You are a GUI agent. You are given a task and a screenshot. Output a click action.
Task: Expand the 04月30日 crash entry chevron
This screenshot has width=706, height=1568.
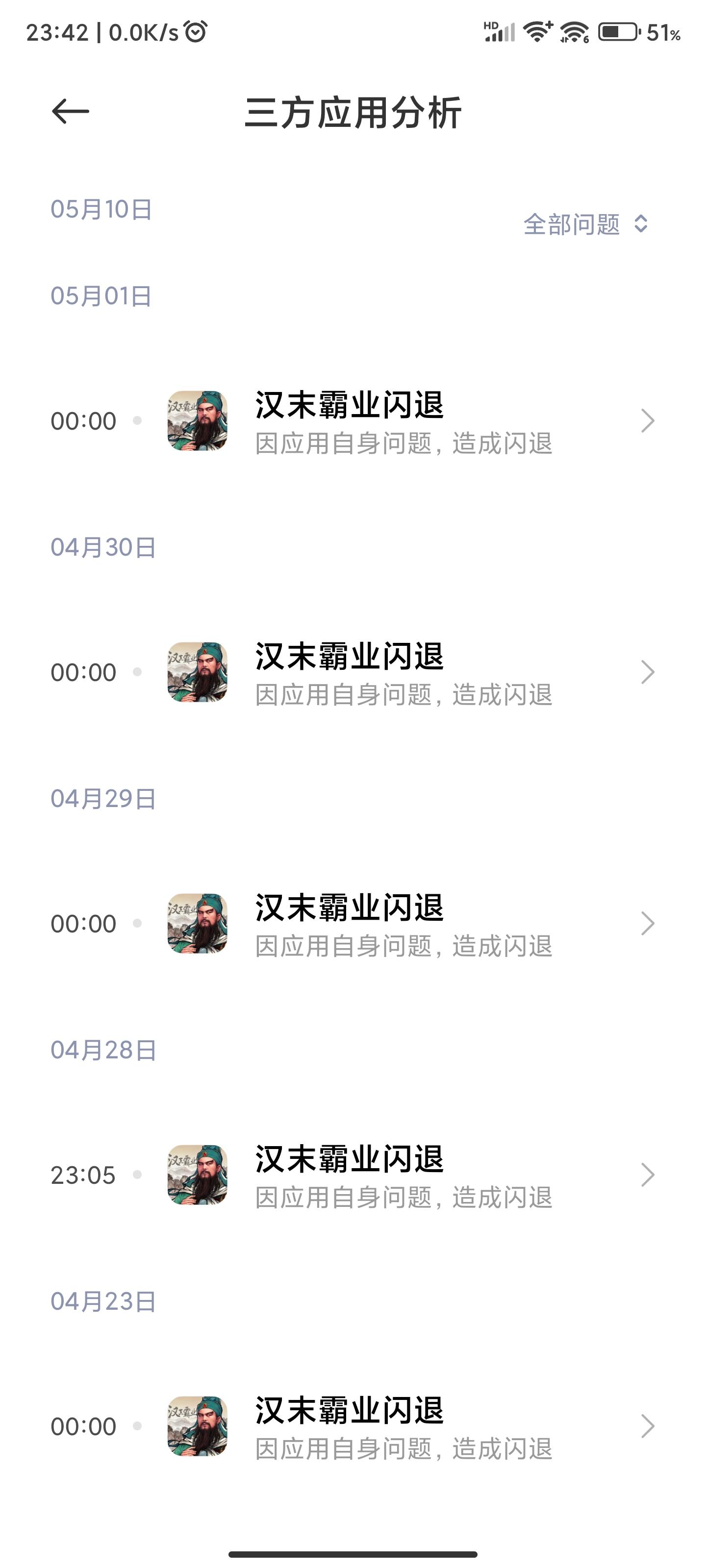click(x=648, y=671)
